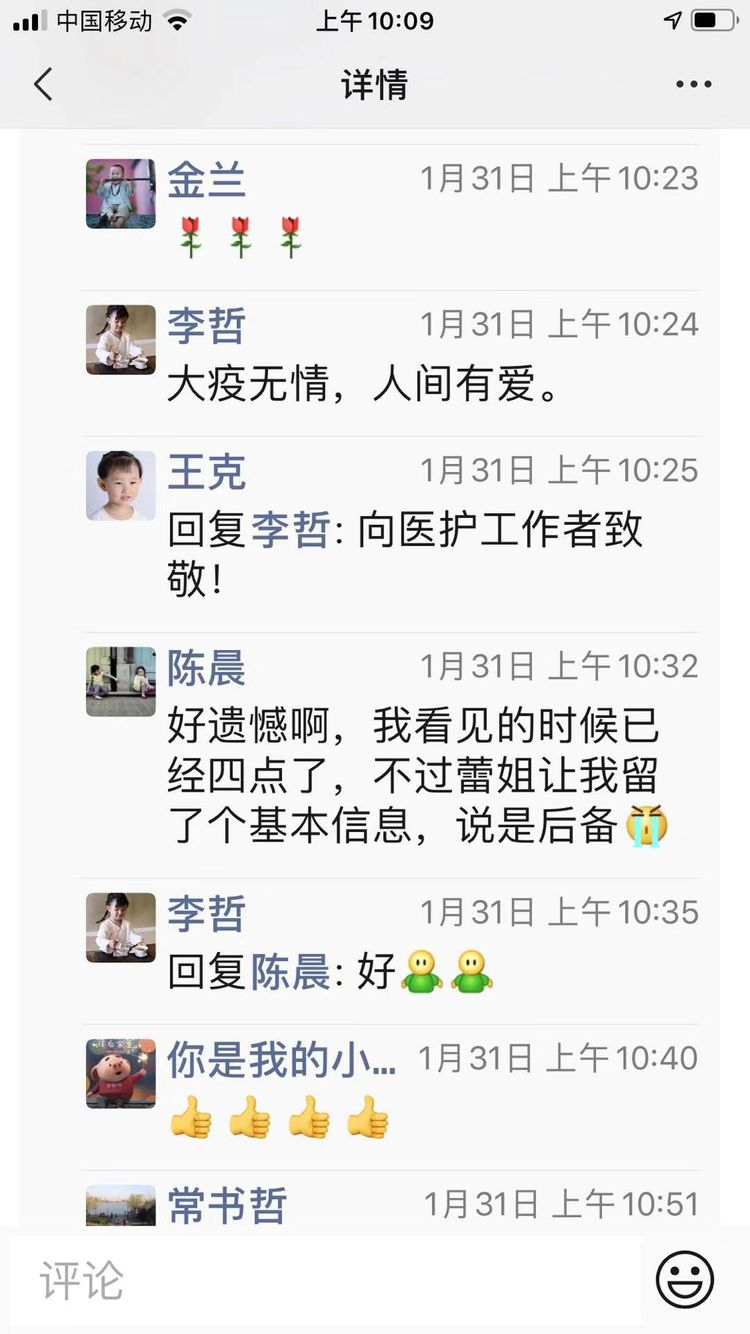View 王克's profile via name

pos(206,472)
